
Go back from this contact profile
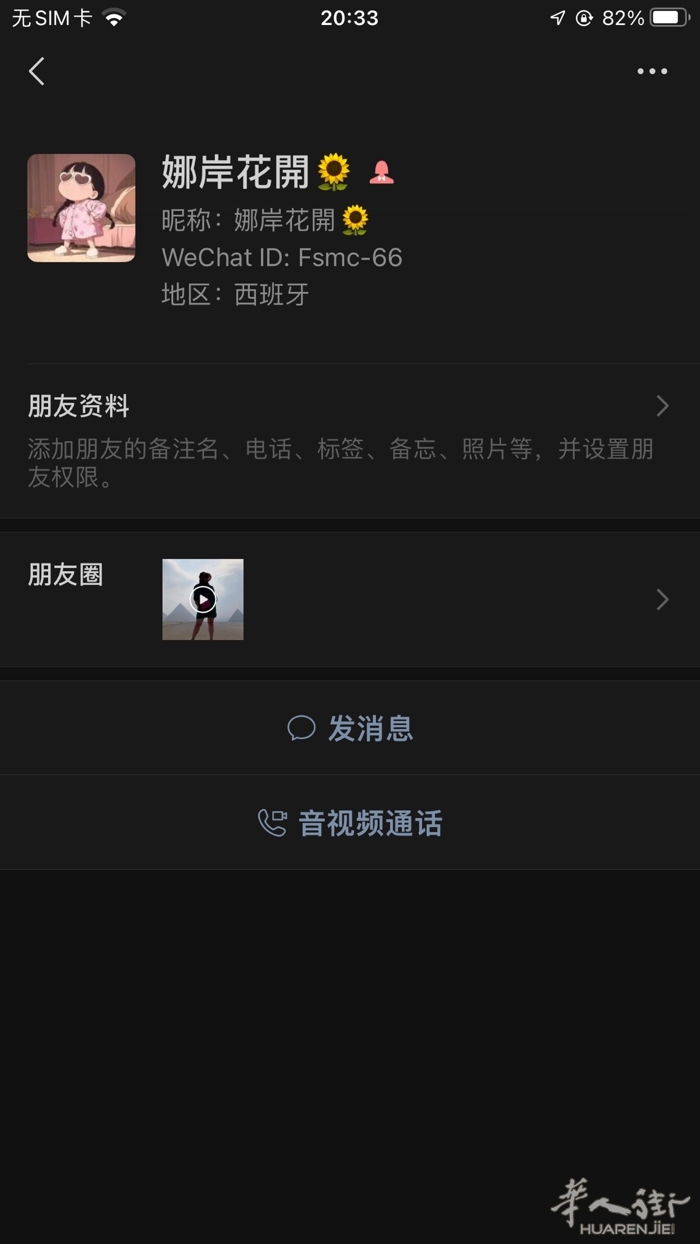37,71
